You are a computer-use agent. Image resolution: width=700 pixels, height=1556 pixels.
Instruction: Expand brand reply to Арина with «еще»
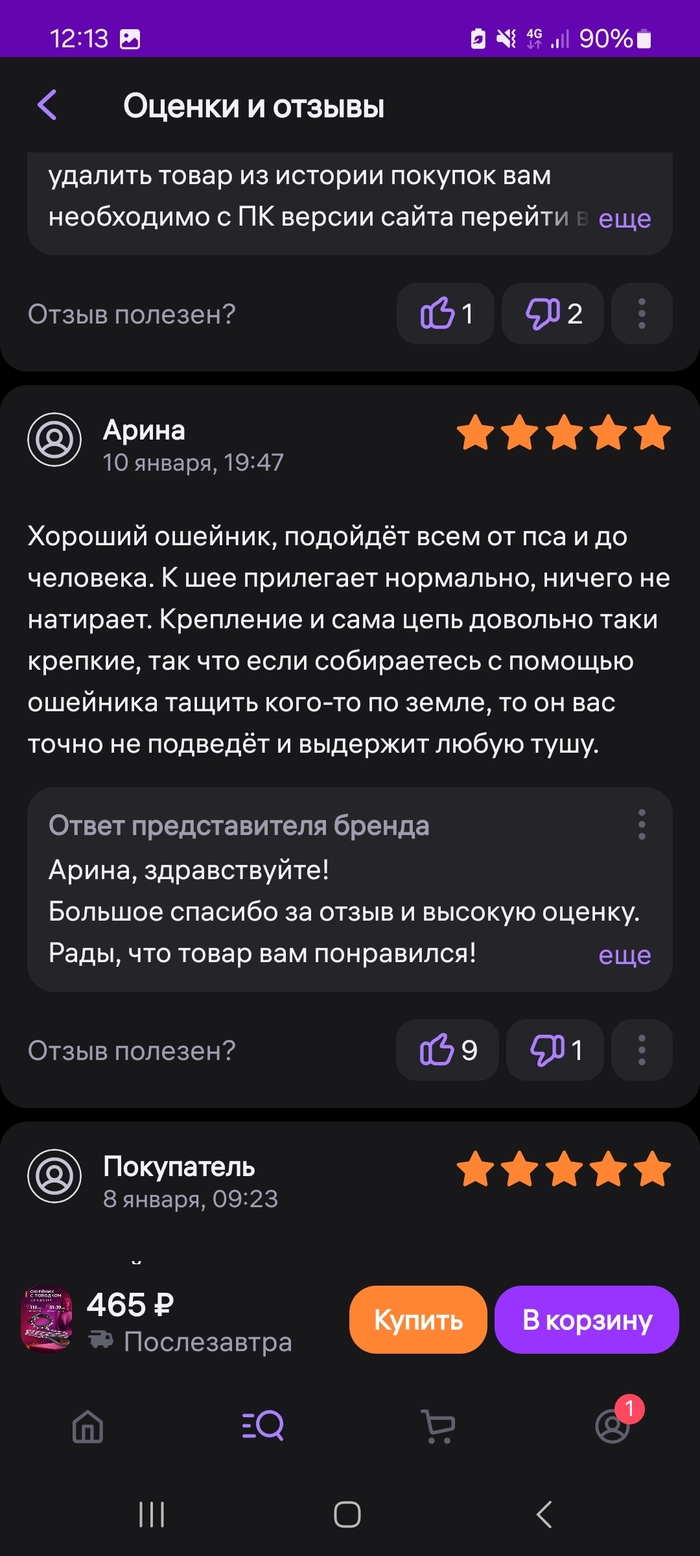624,955
